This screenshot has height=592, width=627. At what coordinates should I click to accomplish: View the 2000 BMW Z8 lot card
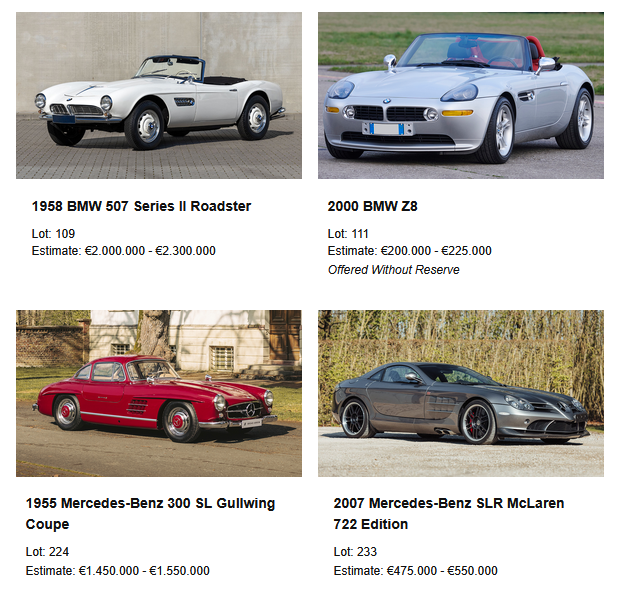pyautogui.click(x=372, y=207)
